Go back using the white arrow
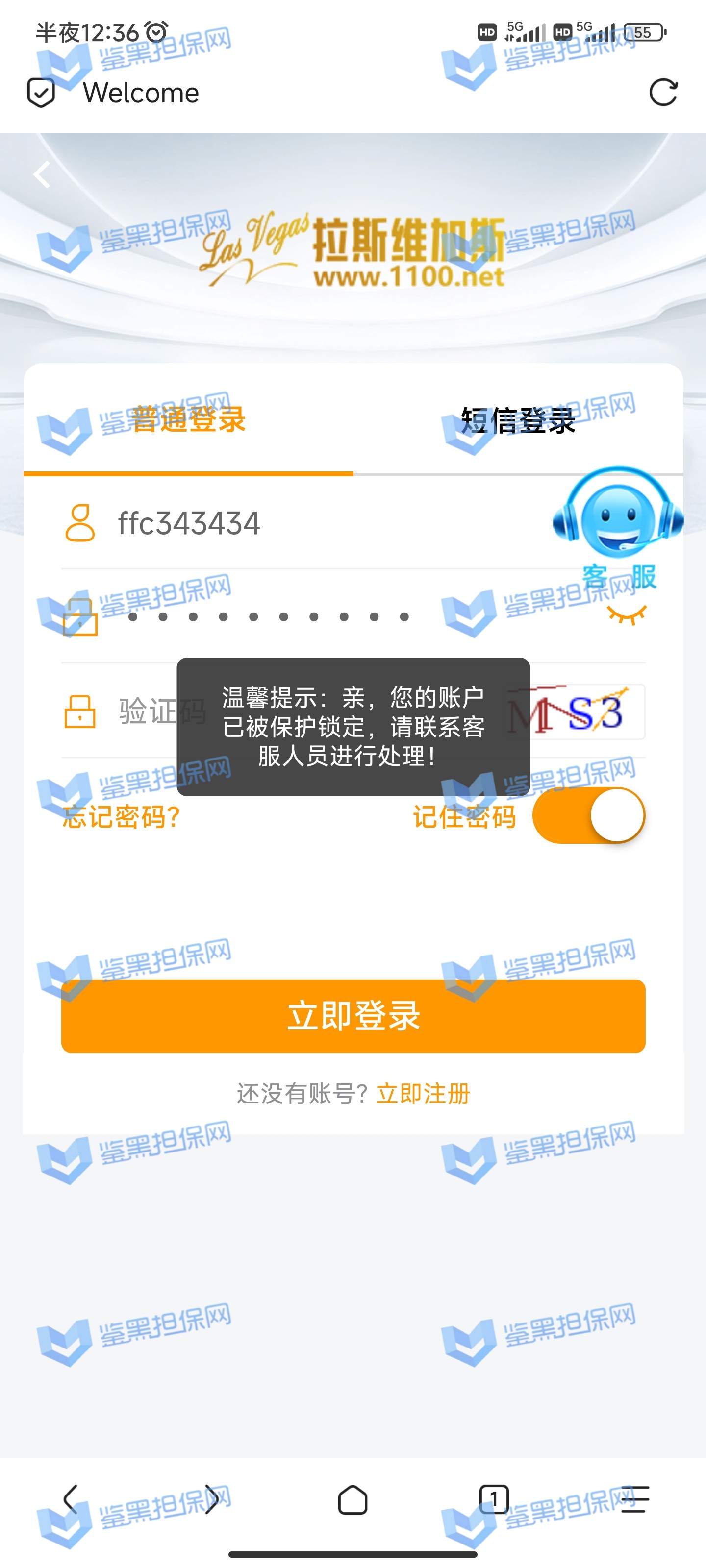The height and width of the screenshot is (1568, 706). click(x=42, y=175)
